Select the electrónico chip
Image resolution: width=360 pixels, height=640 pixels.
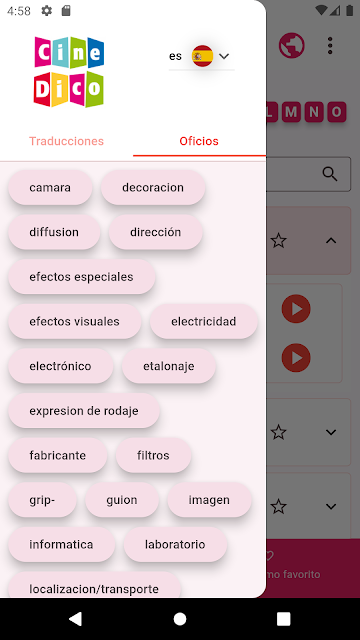(x=61, y=366)
